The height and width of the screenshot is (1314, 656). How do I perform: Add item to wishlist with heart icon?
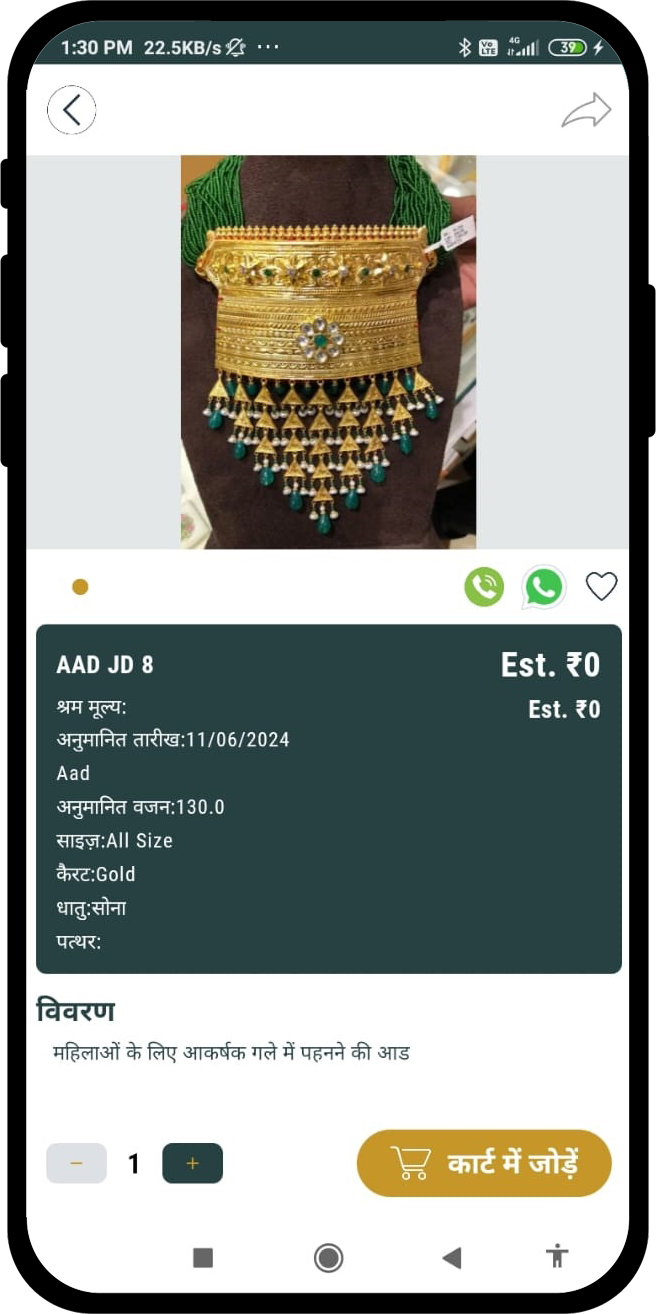click(601, 586)
